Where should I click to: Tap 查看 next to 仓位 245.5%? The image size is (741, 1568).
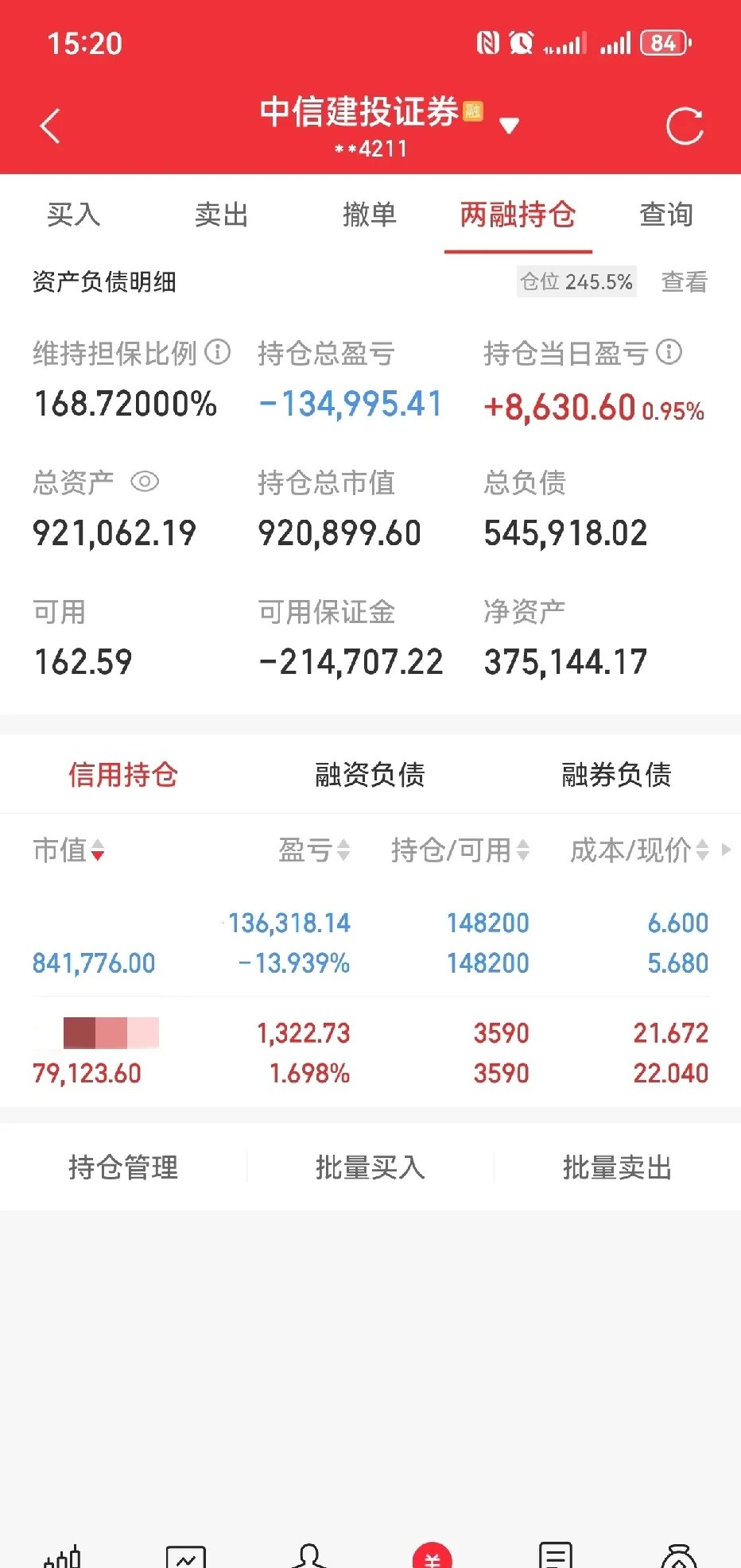click(685, 281)
